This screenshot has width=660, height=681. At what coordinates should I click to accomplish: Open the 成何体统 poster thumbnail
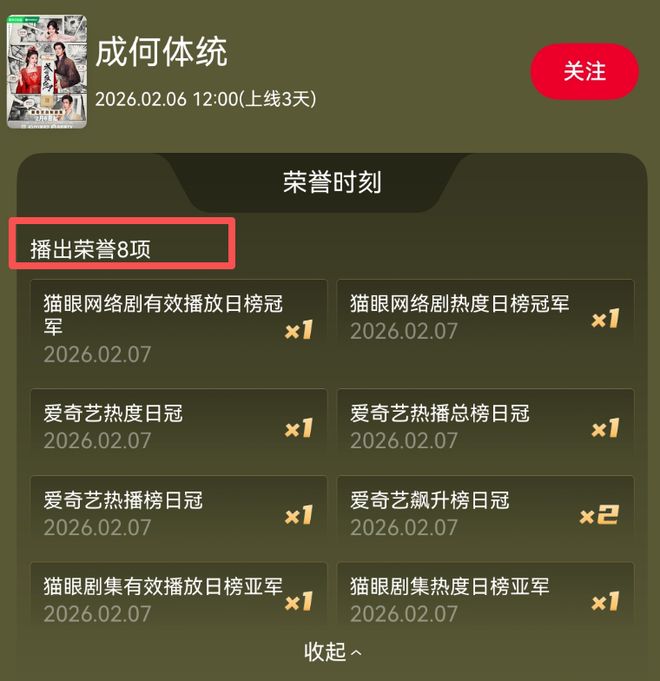(x=47, y=72)
